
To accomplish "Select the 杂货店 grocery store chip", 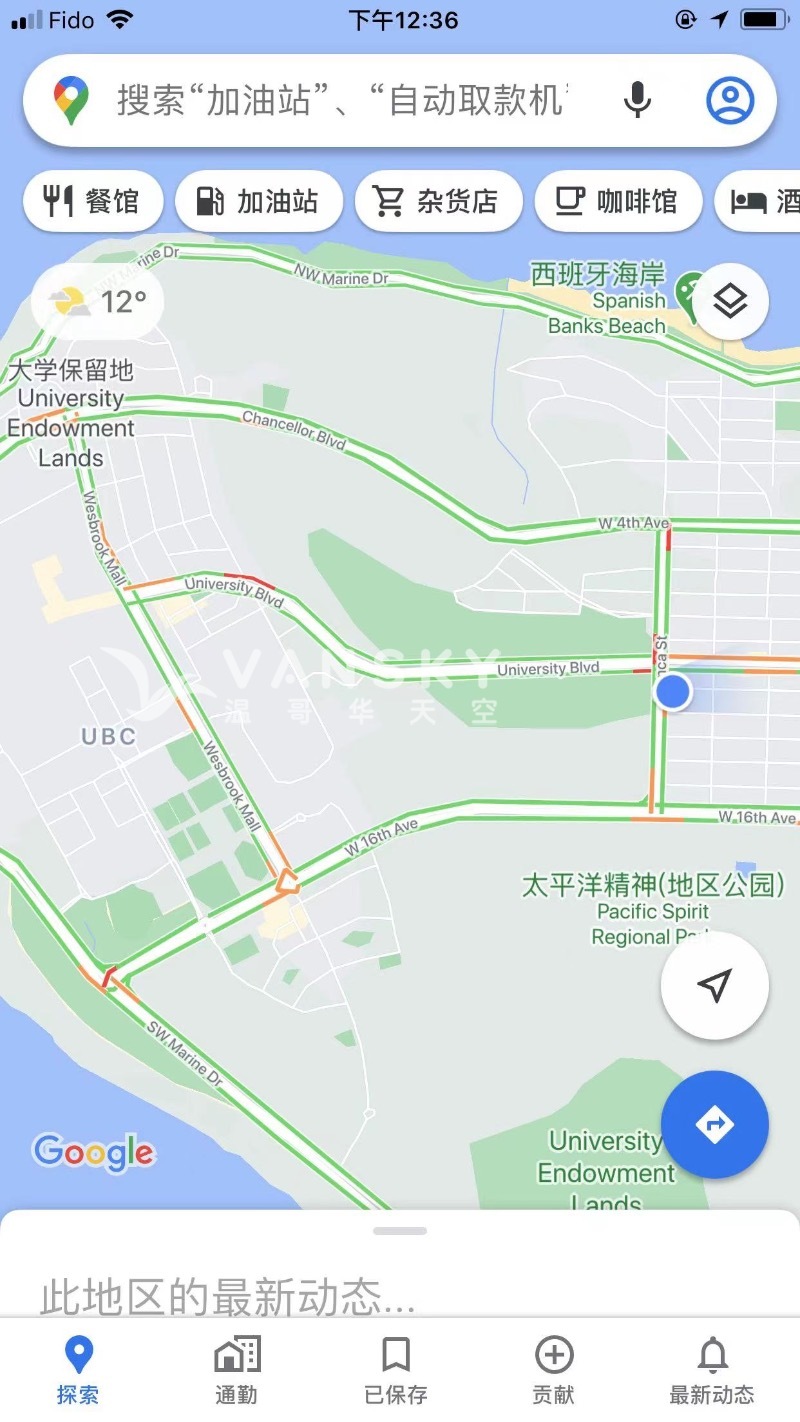I will tap(438, 201).
